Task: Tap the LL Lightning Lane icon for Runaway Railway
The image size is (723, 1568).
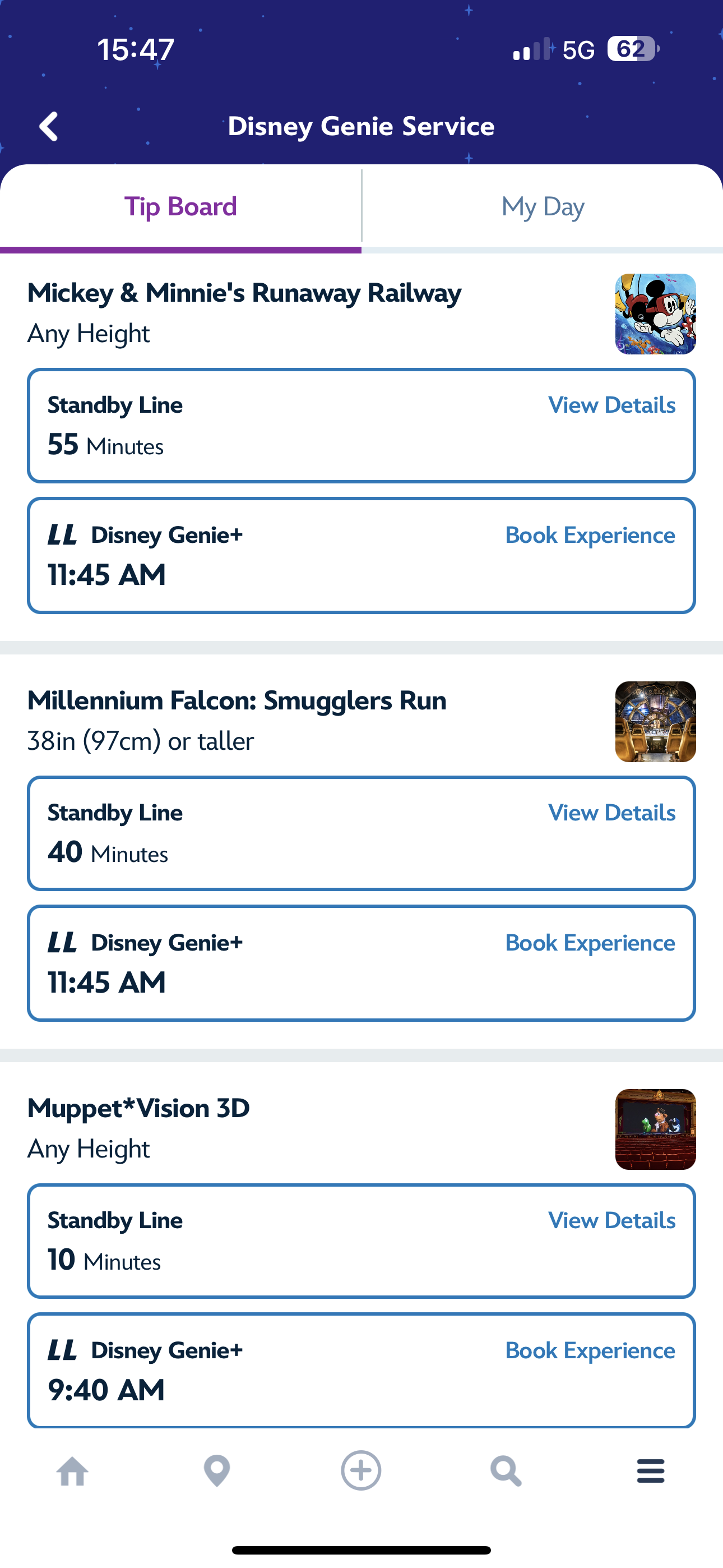Action: [x=63, y=534]
